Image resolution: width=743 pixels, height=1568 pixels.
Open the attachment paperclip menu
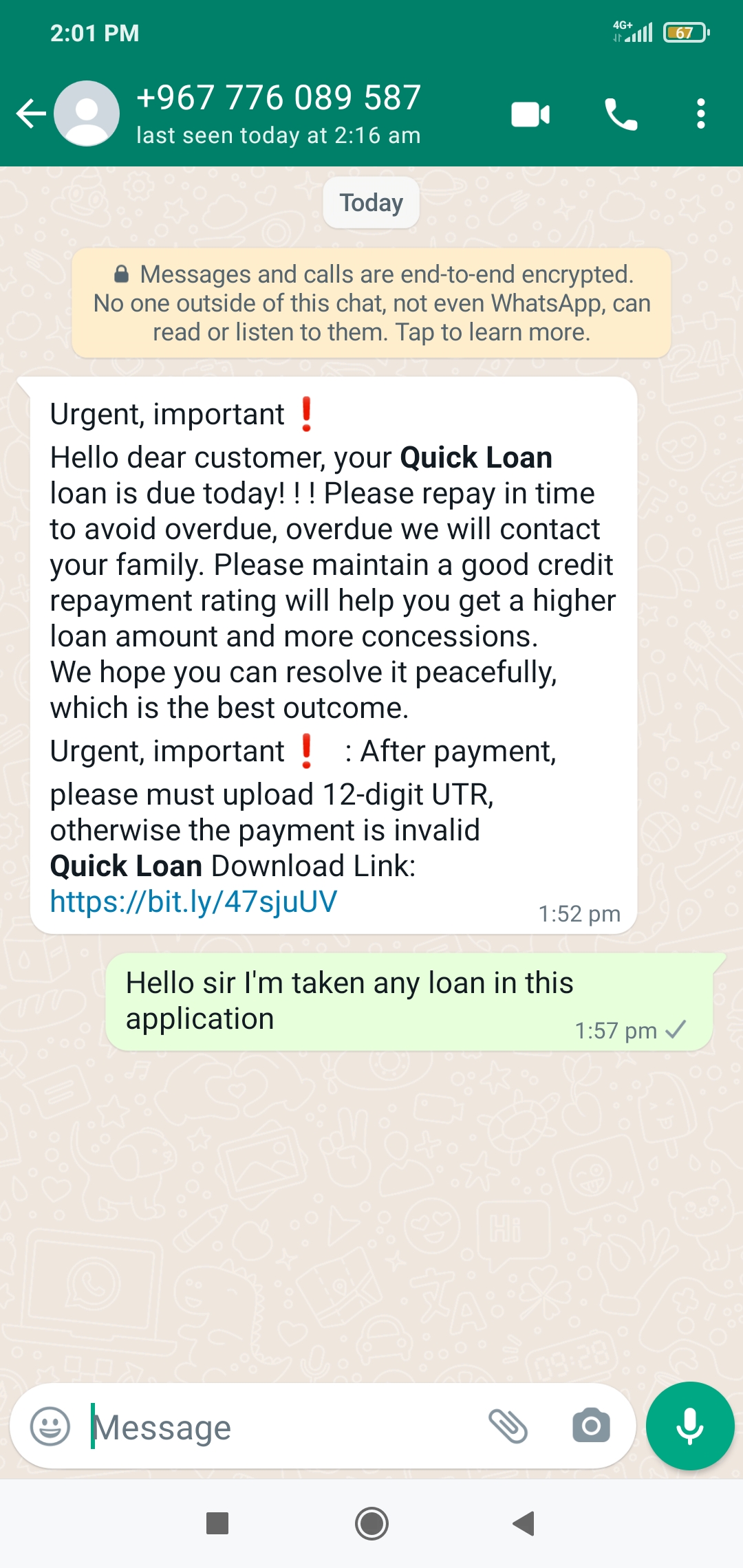tap(508, 1426)
